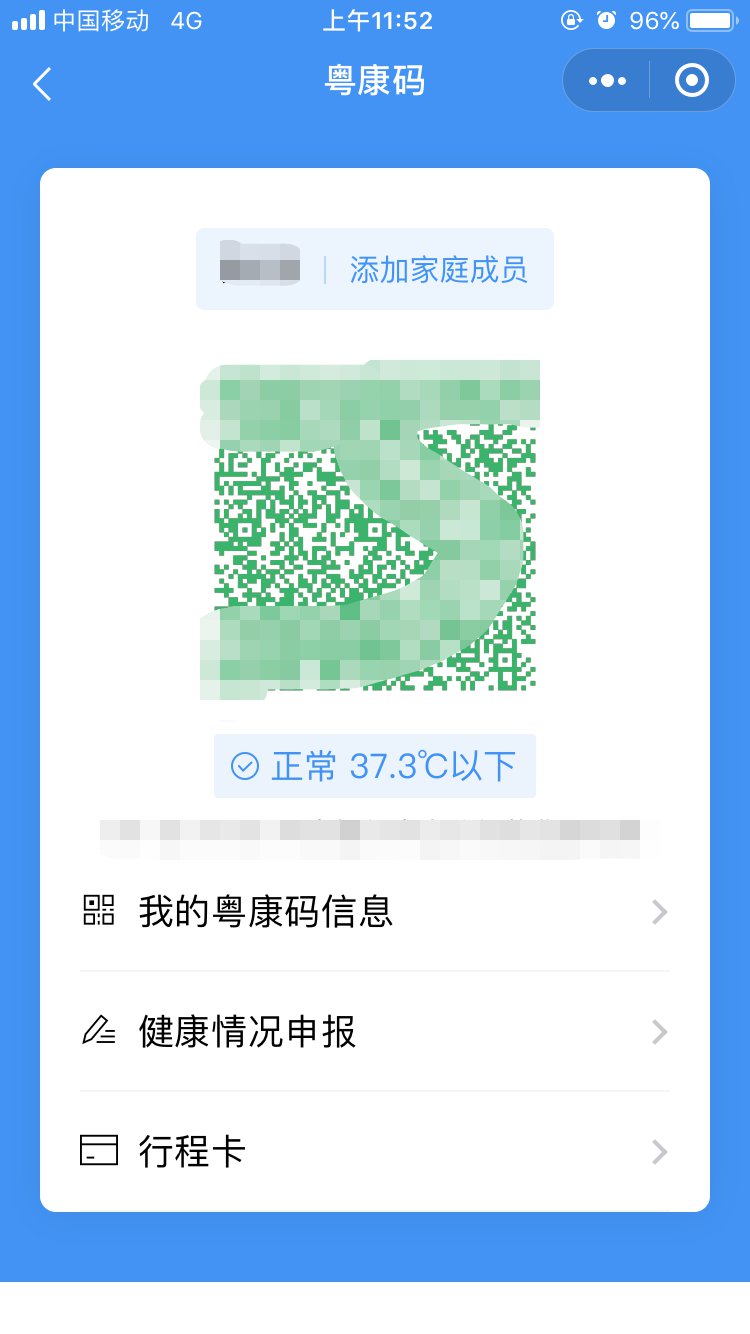Open 我的粤康码信息 row
The image size is (750, 1334).
click(x=374, y=912)
